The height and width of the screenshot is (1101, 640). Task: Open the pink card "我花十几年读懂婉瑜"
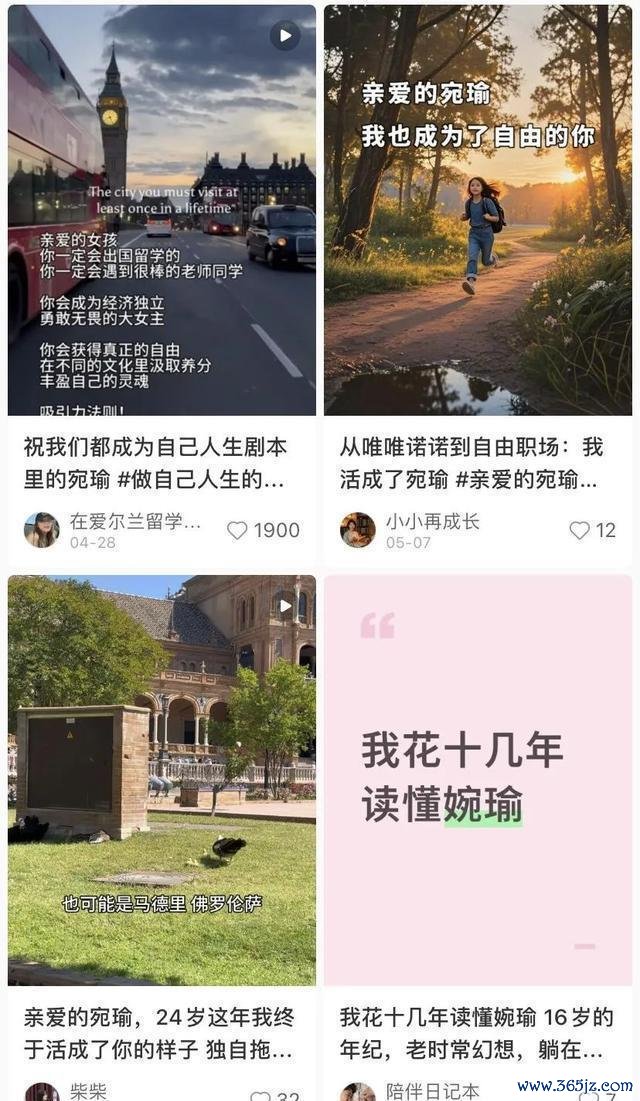[x=478, y=780]
